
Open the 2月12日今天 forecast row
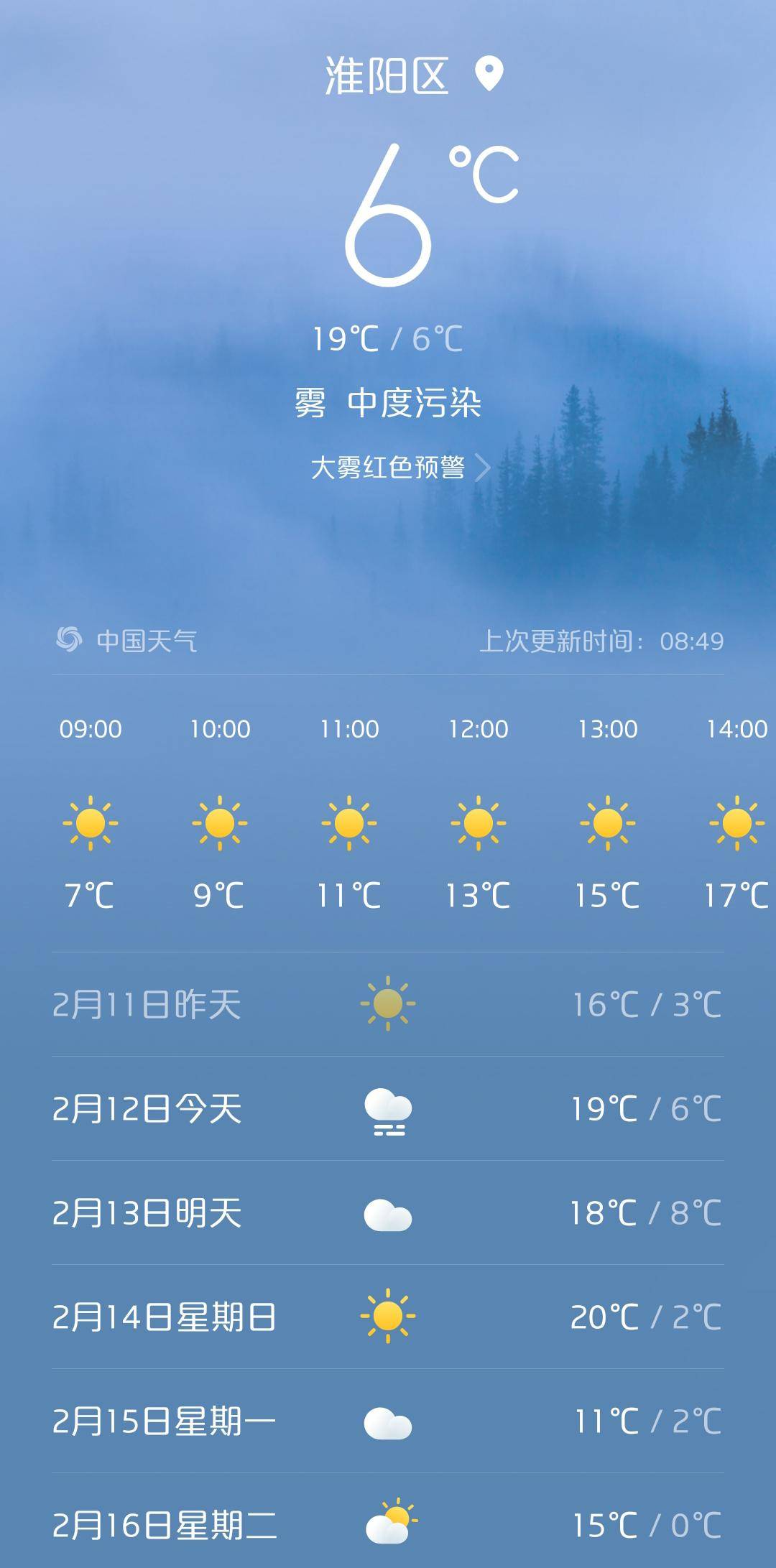(x=387, y=1108)
